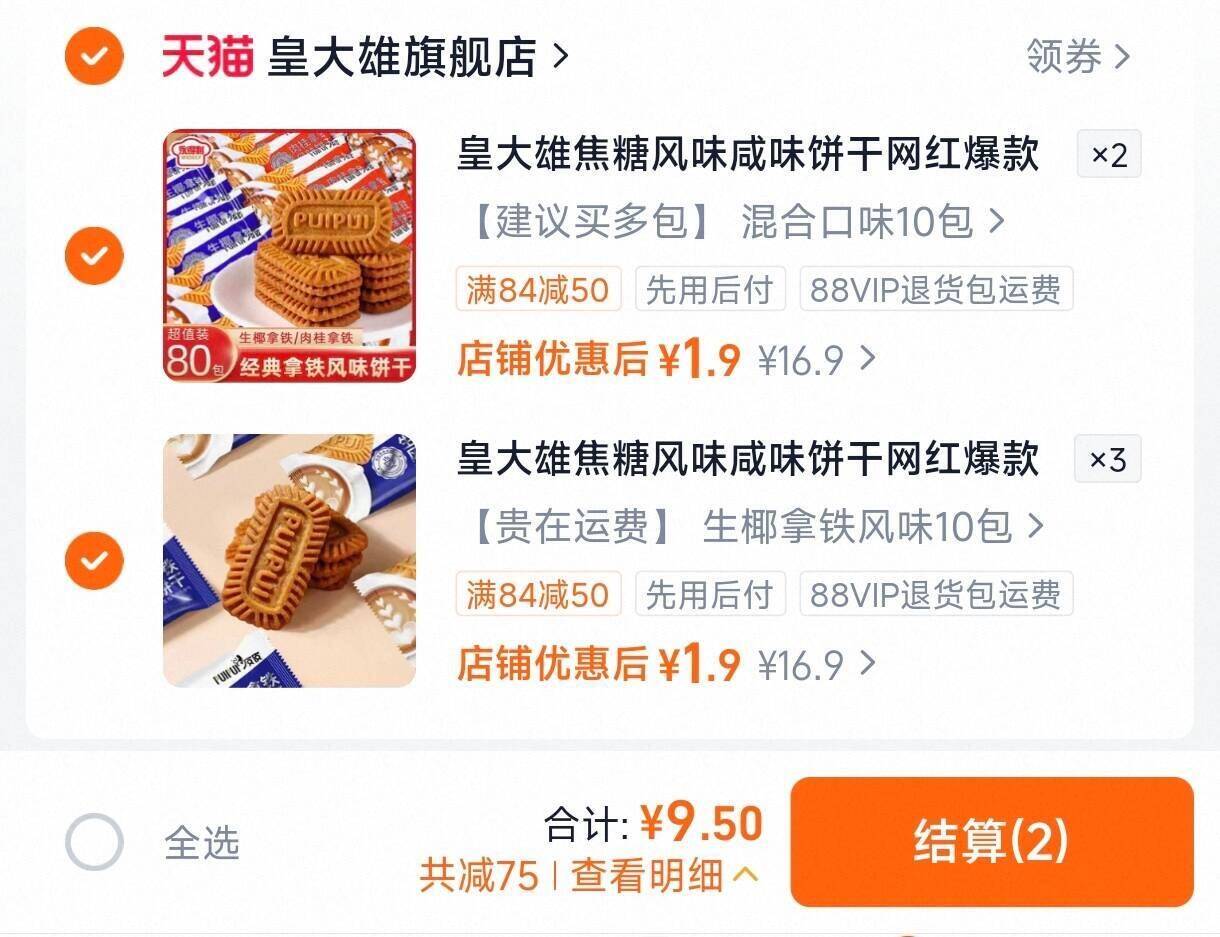Deselect the 生椰拿铁风味10包 item checkbox
The image size is (1220, 937).
coord(94,560)
